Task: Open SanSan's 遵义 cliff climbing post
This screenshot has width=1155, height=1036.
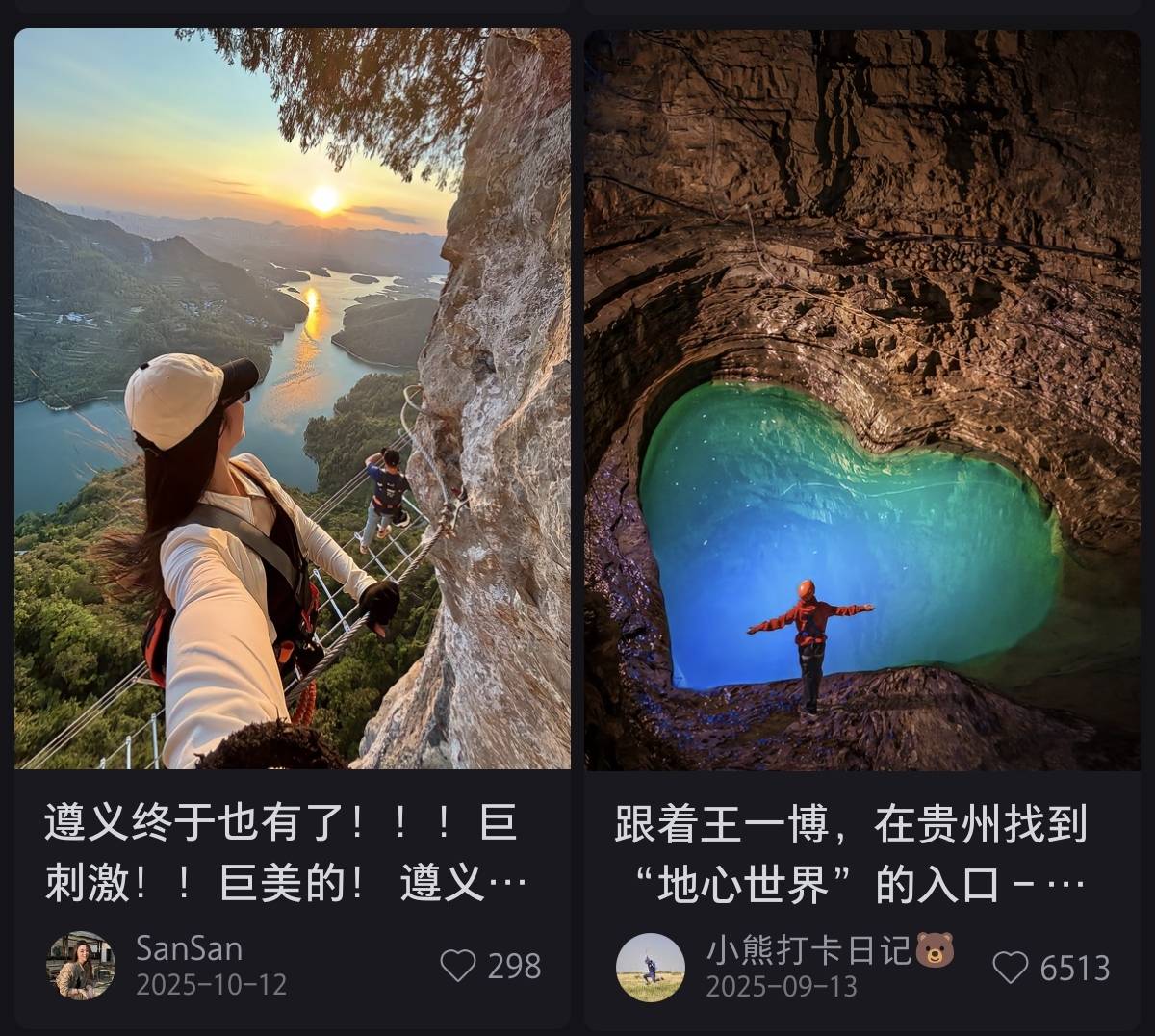Action: pos(292,399)
